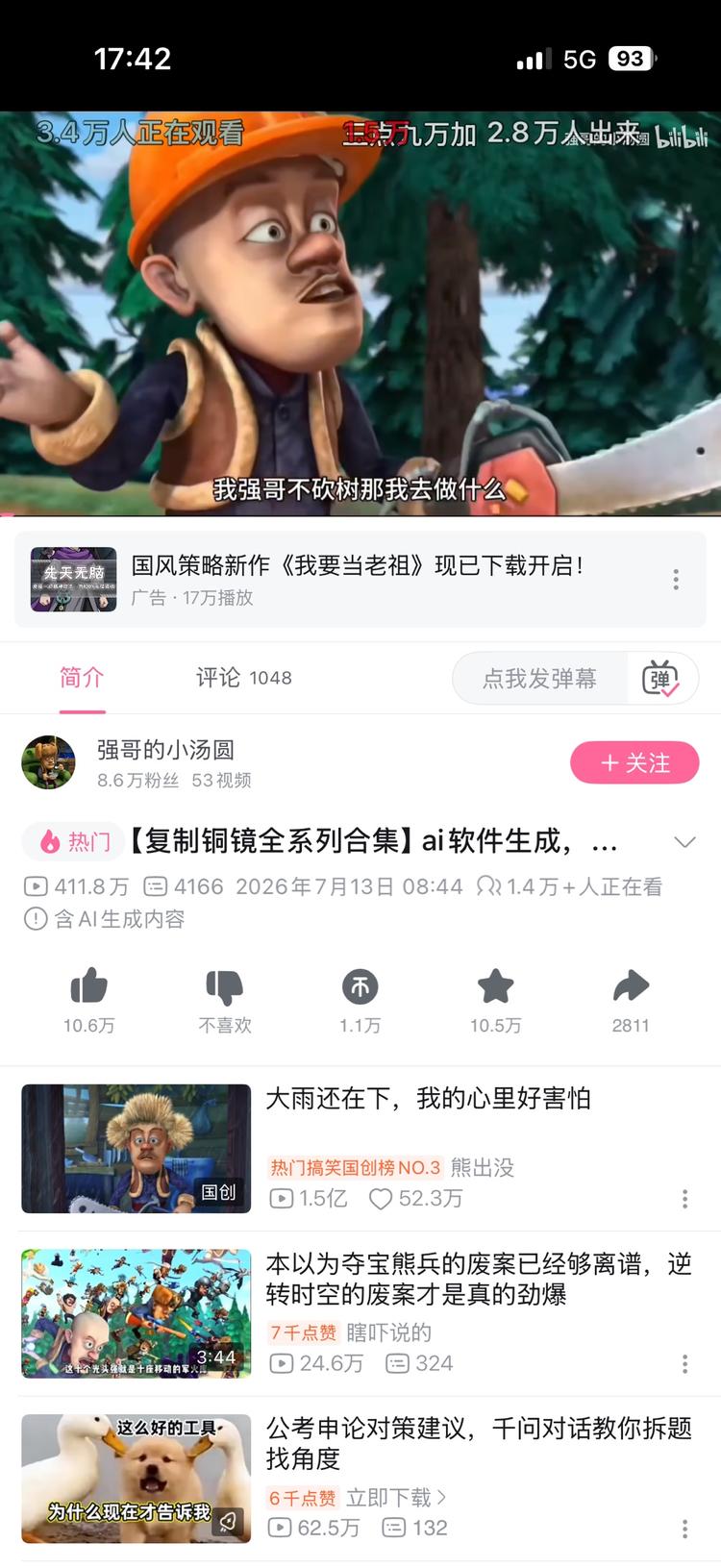Viewport: 721px width, 1568px height.
Task: Tap 立即下载 link
Action: (x=396, y=1497)
